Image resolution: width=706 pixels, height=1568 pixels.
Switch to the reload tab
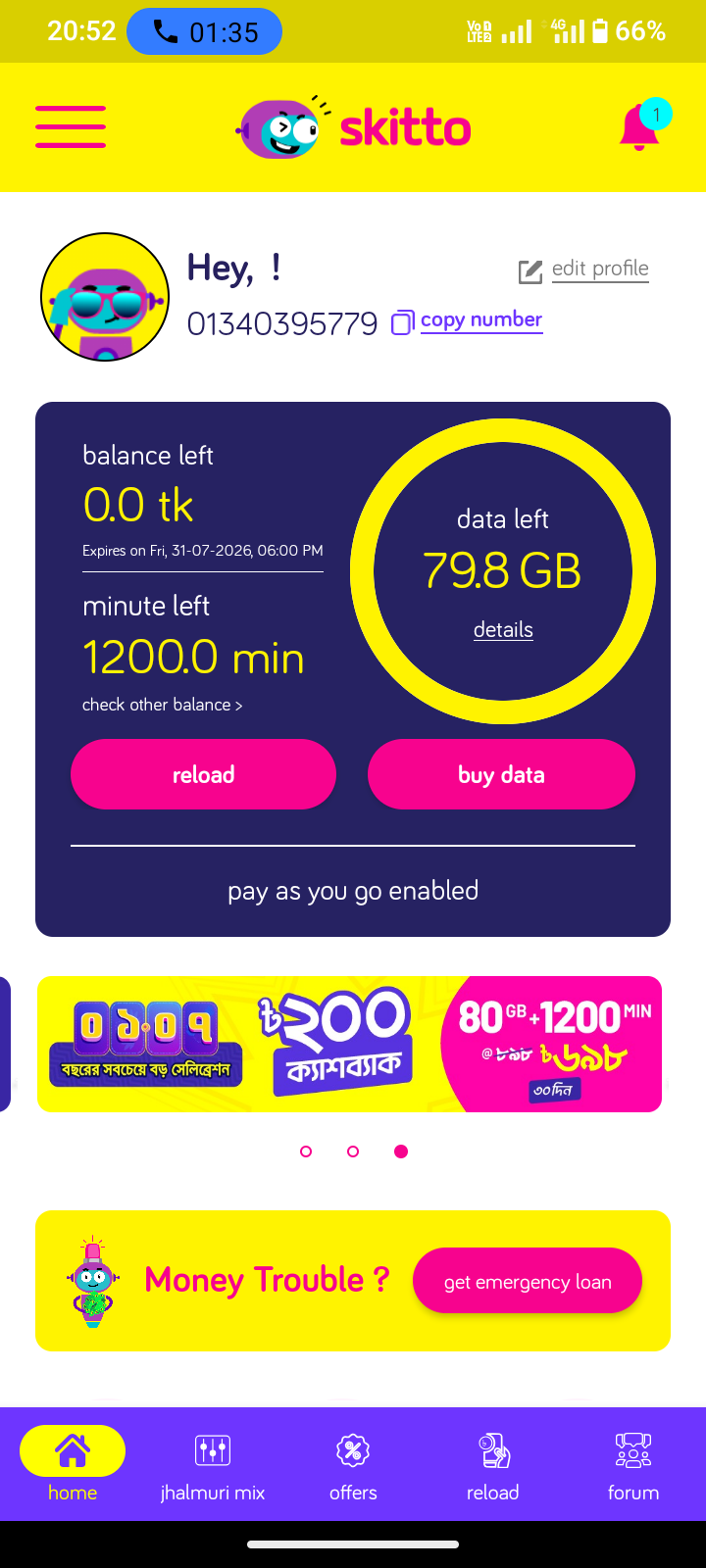point(493,1463)
